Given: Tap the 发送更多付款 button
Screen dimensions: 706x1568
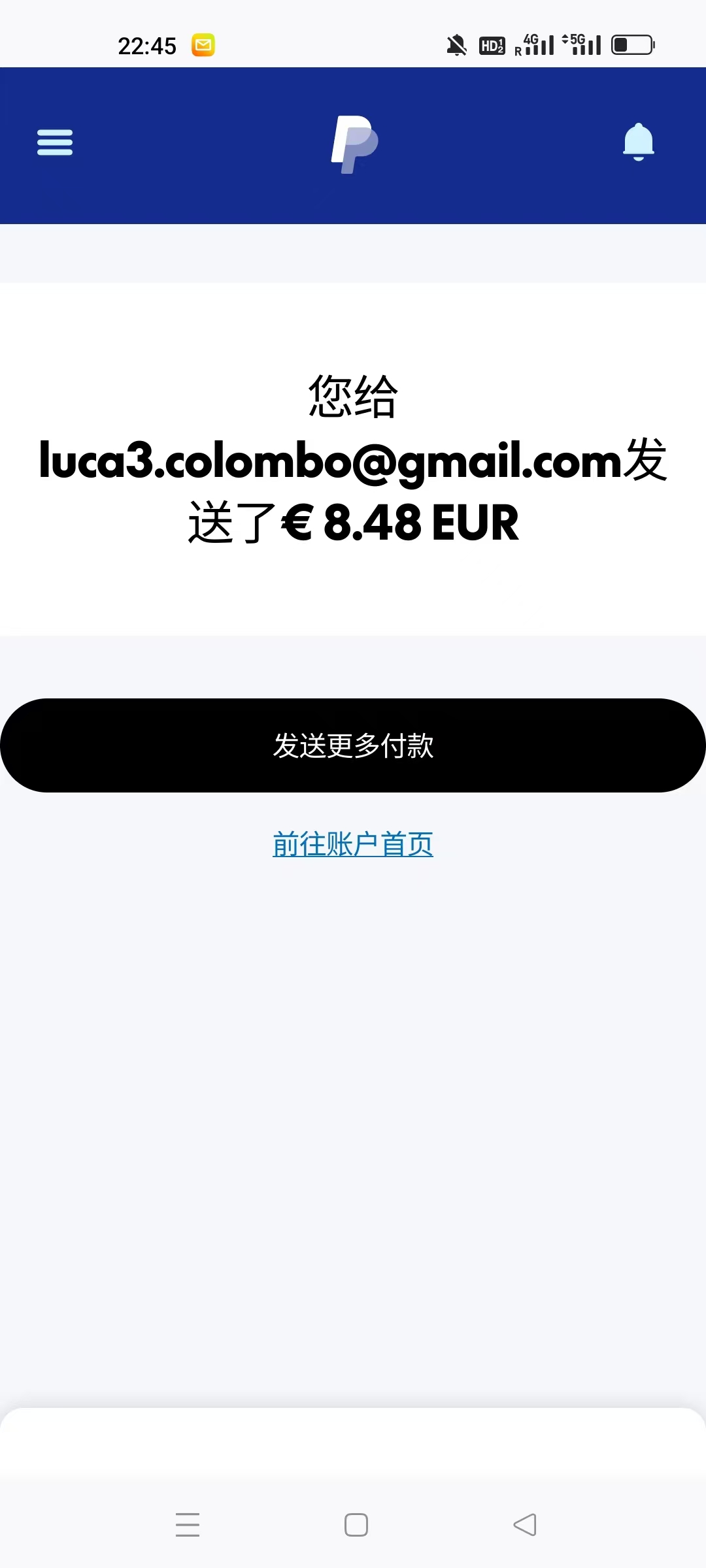Looking at the screenshot, I should pos(353,745).
